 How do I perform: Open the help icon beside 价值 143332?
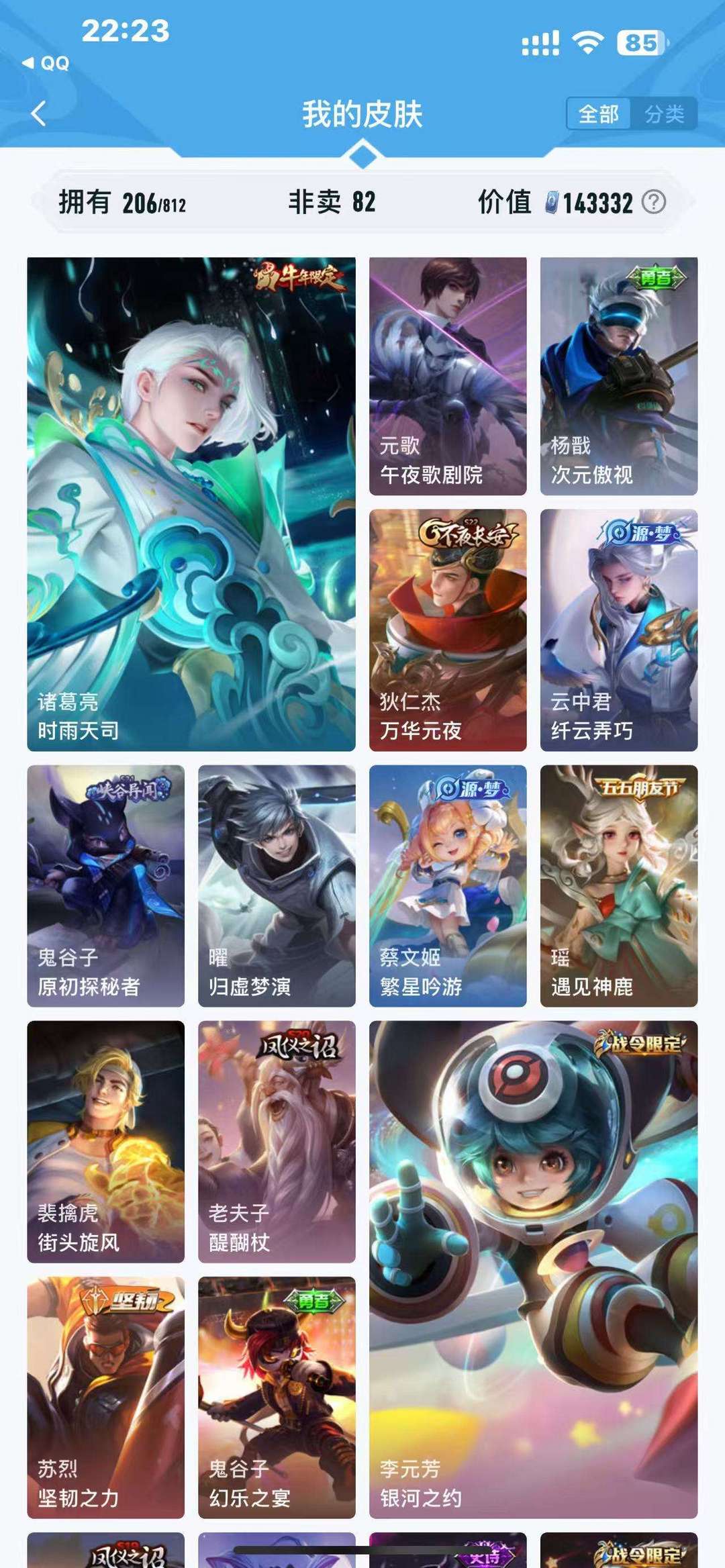pyautogui.click(x=654, y=202)
